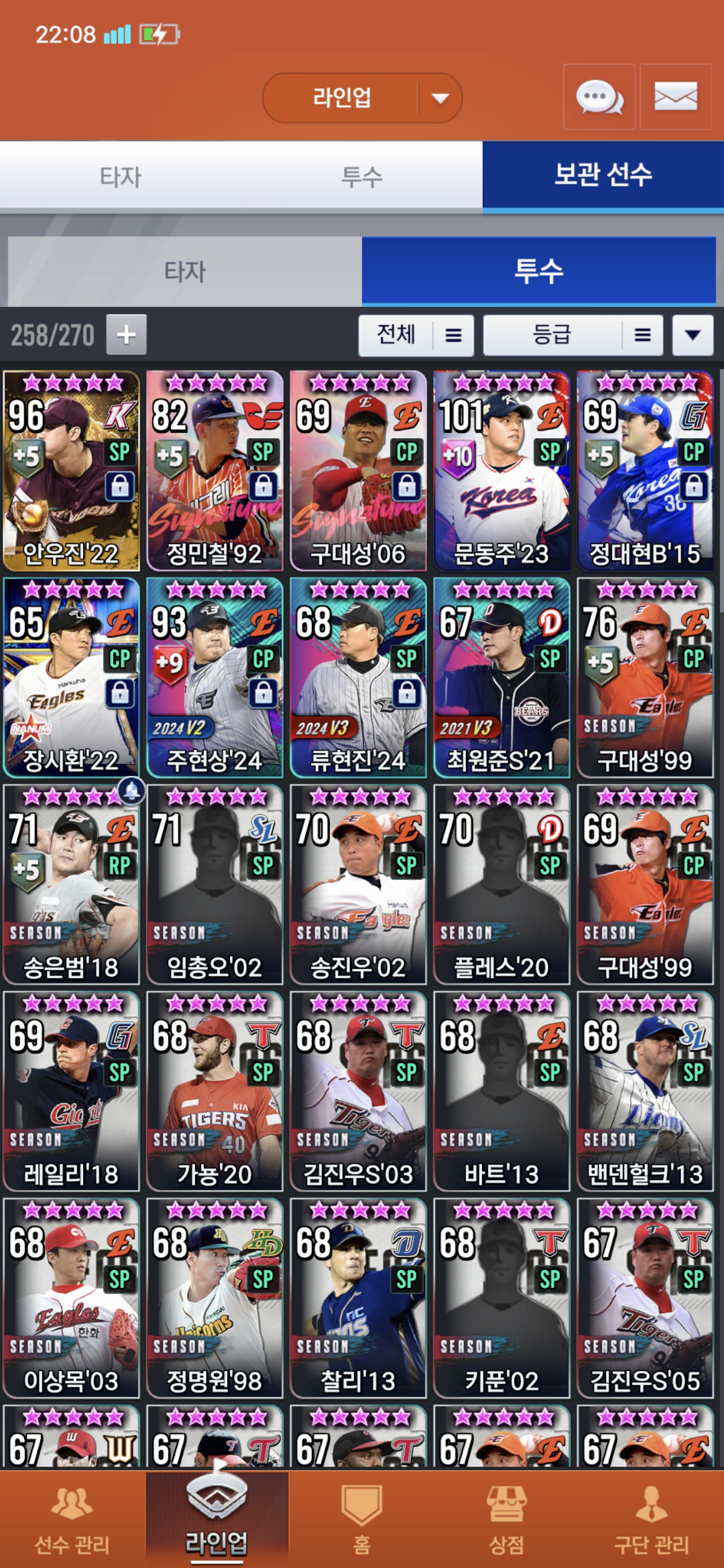Viewport: 724px width, 1568px height.
Task: Select player card 송은범'18
Action: (71, 885)
